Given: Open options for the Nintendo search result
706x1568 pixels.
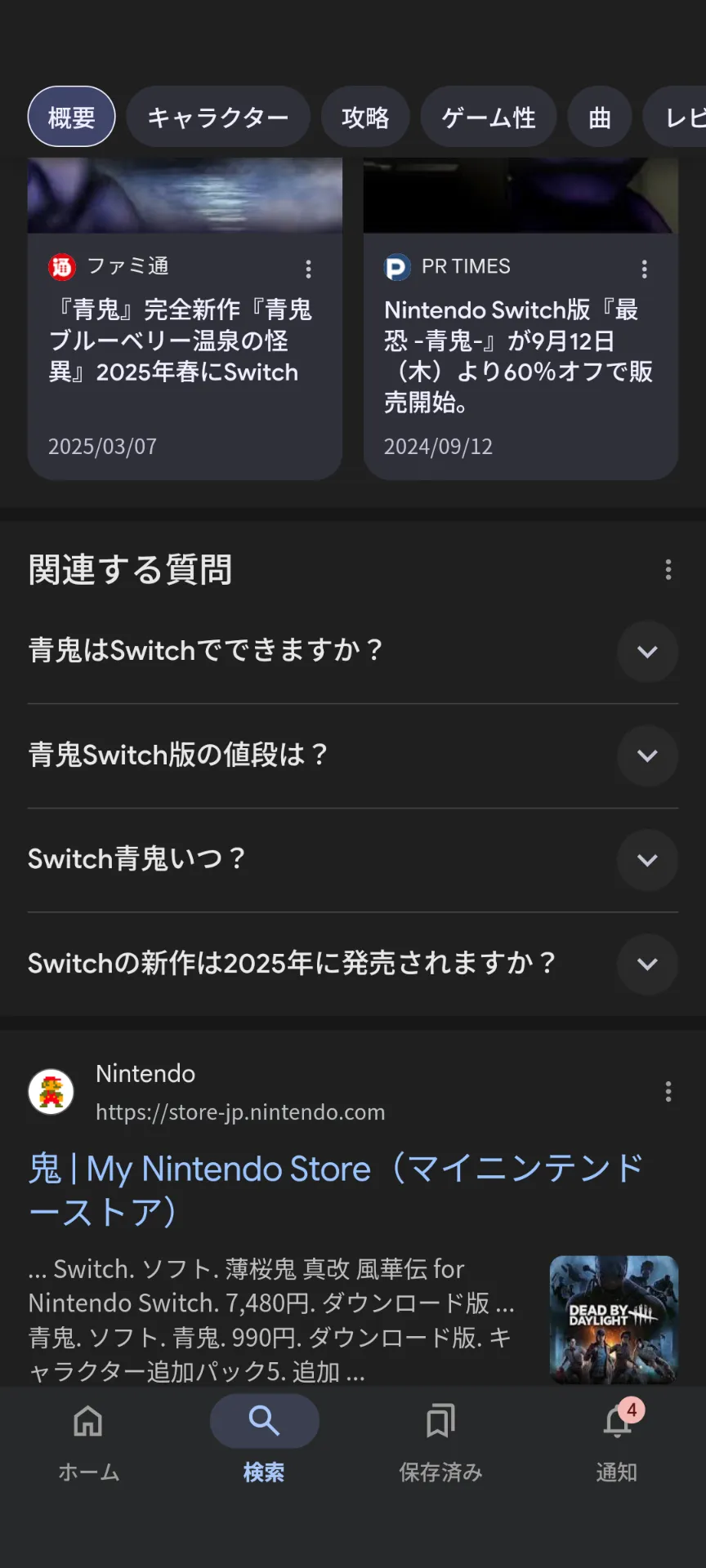Looking at the screenshot, I should (x=668, y=1092).
